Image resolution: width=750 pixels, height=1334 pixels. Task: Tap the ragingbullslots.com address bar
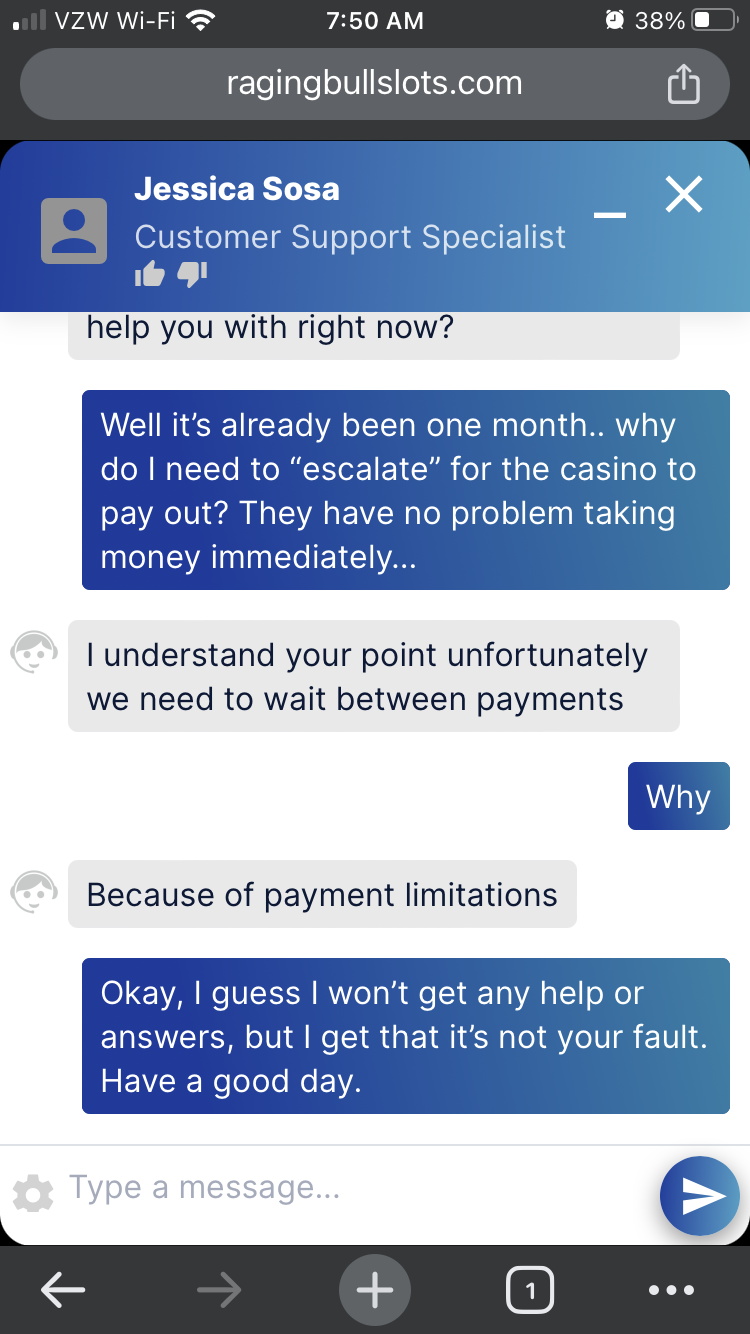coord(374,83)
